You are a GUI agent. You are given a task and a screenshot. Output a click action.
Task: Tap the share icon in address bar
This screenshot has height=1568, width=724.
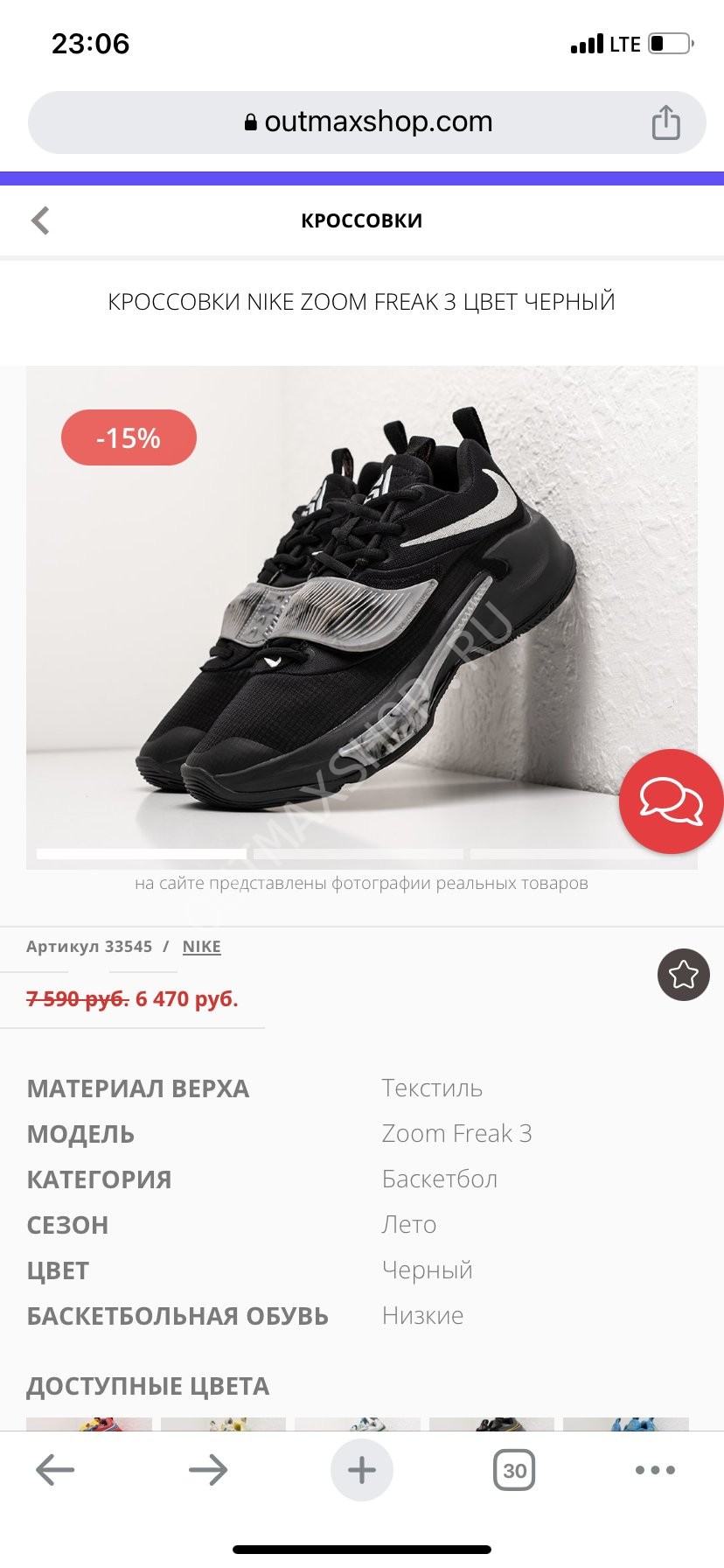(665, 122)
